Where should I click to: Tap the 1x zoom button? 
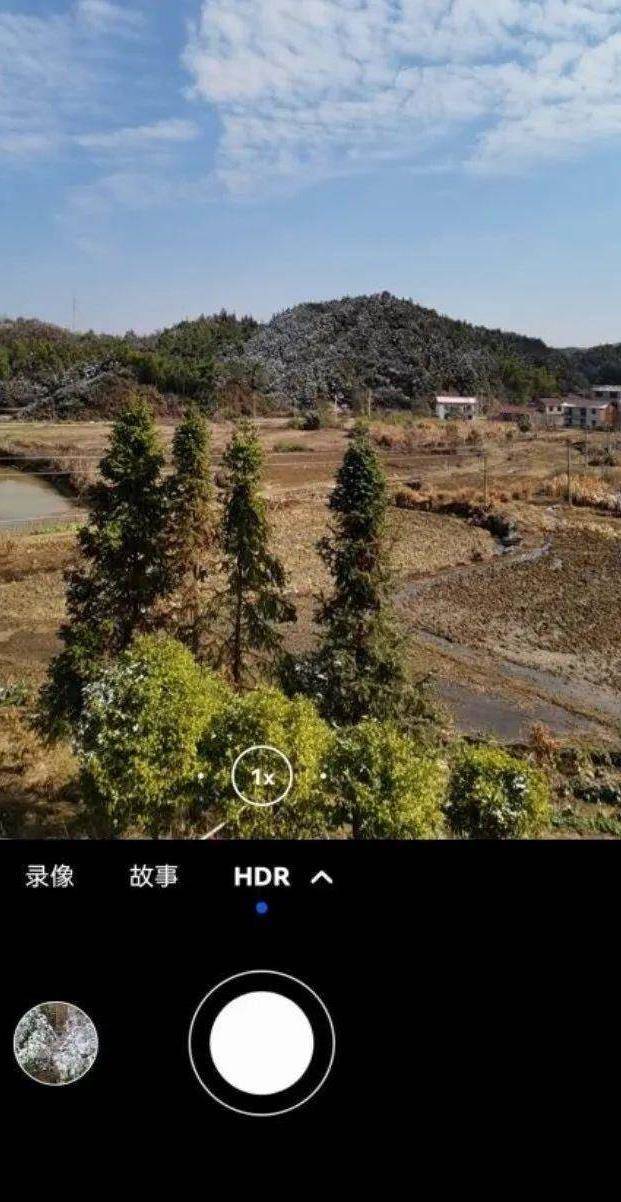click(x=262, y=776)
